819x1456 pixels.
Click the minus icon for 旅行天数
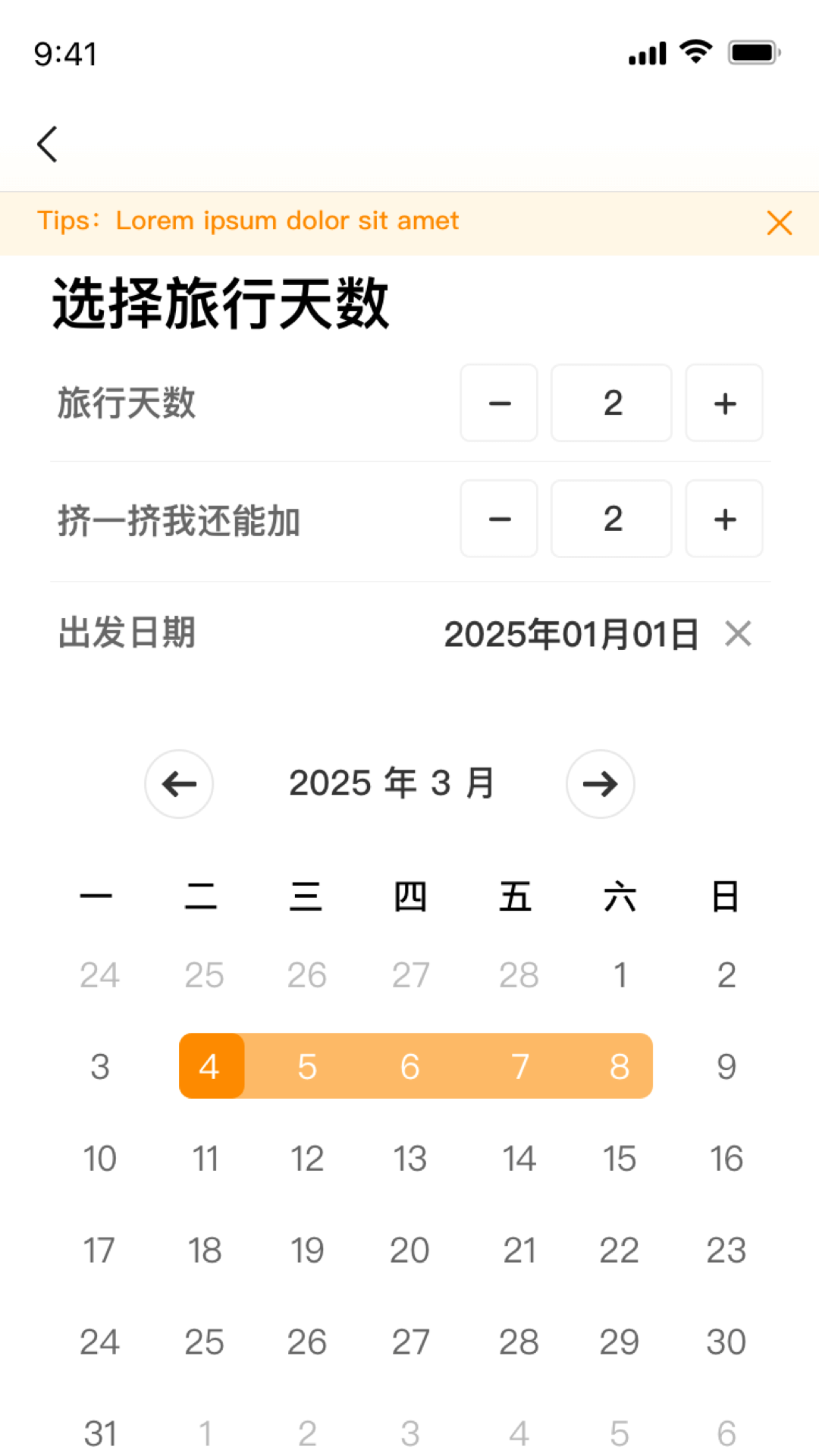498,403
